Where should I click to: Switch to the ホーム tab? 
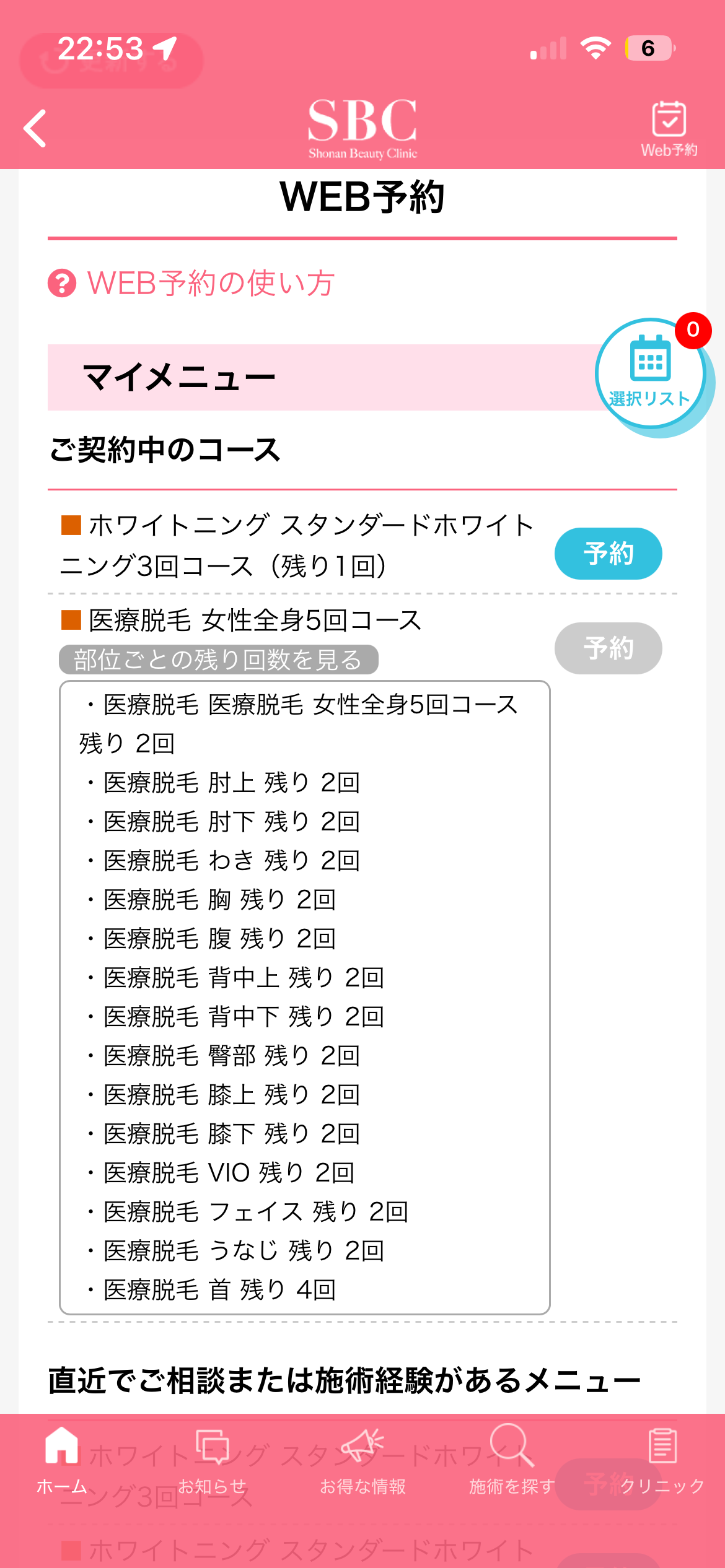pos(62,1461)
